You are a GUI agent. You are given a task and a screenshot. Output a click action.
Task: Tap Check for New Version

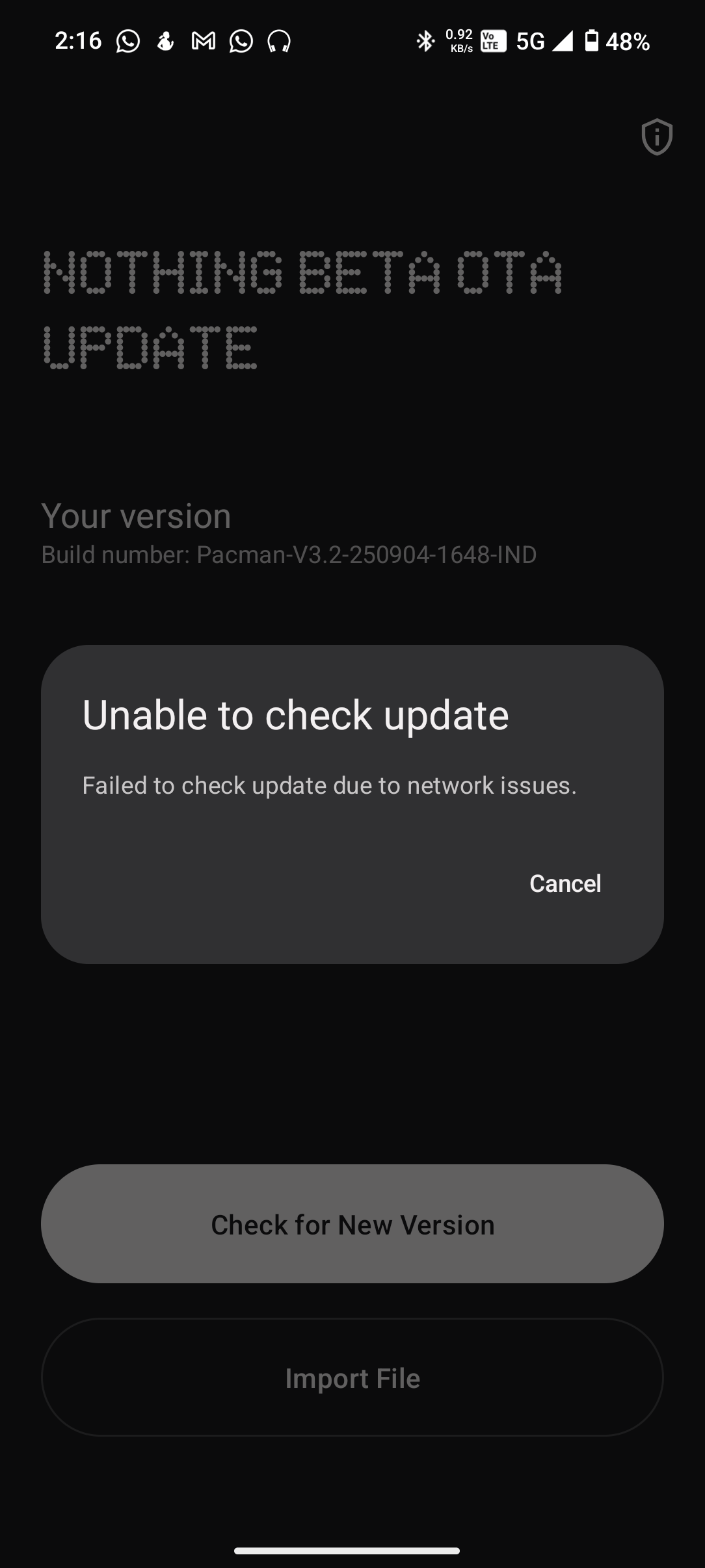click(352, 1224)
